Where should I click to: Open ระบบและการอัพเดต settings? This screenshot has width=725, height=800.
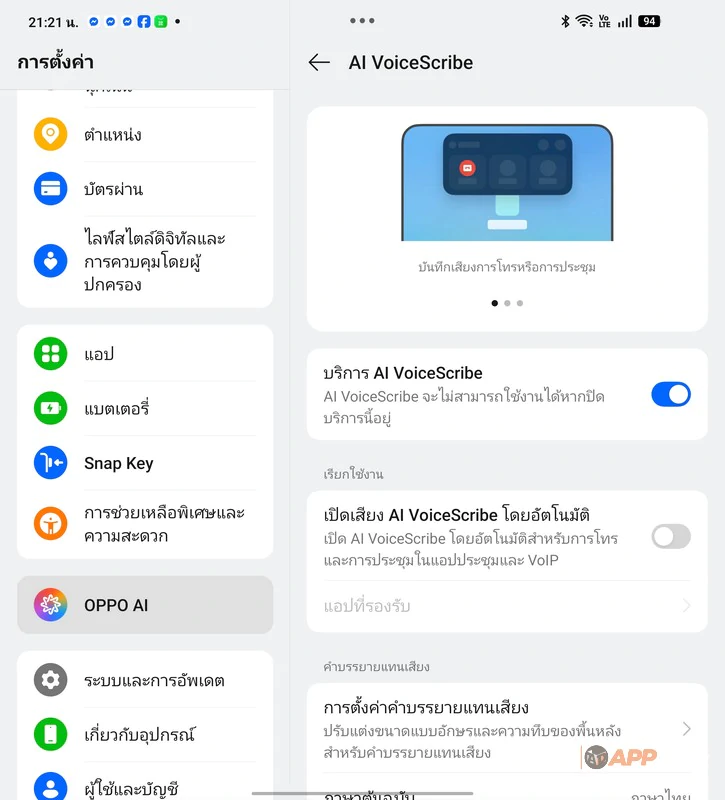pyautogui.click(x=145, y=681)
